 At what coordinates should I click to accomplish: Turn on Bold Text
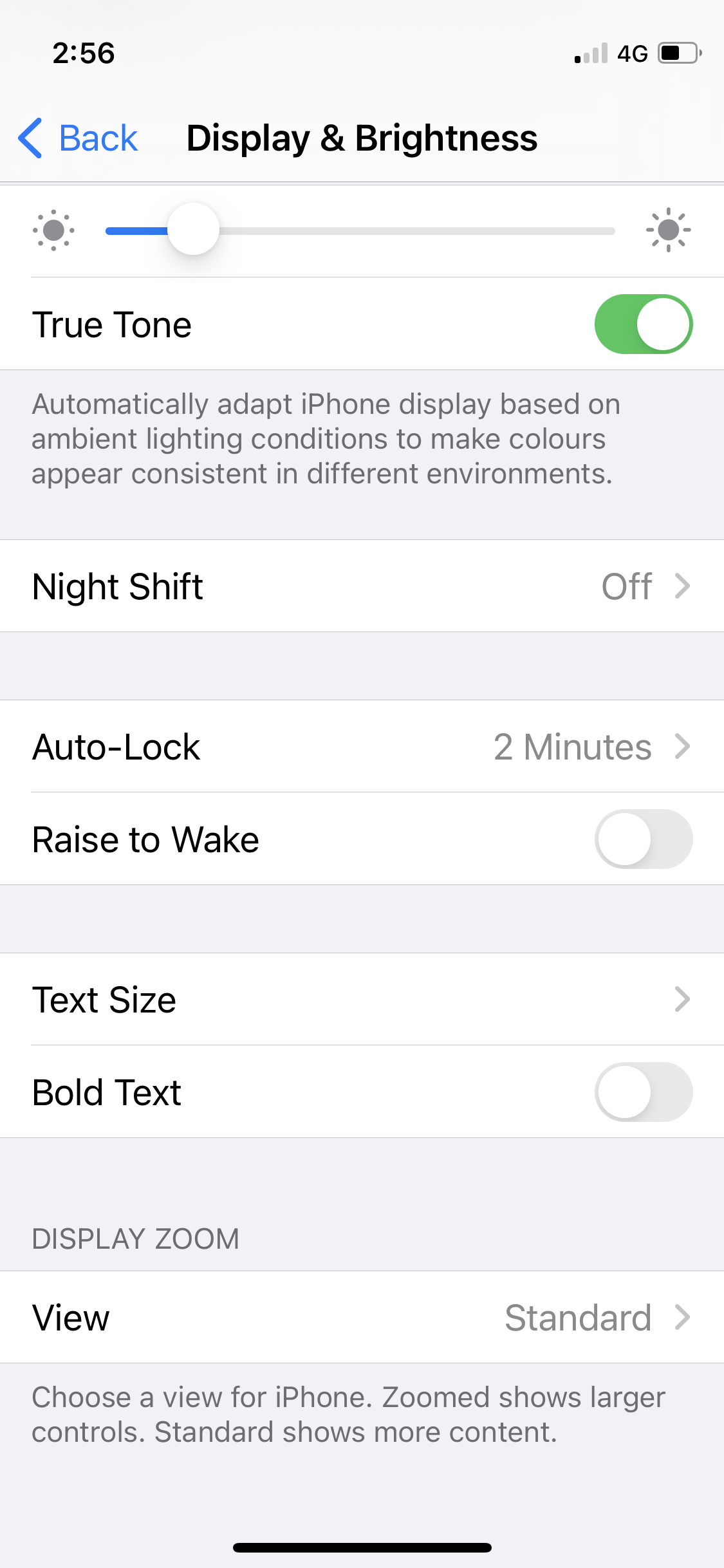point(643,1092)
